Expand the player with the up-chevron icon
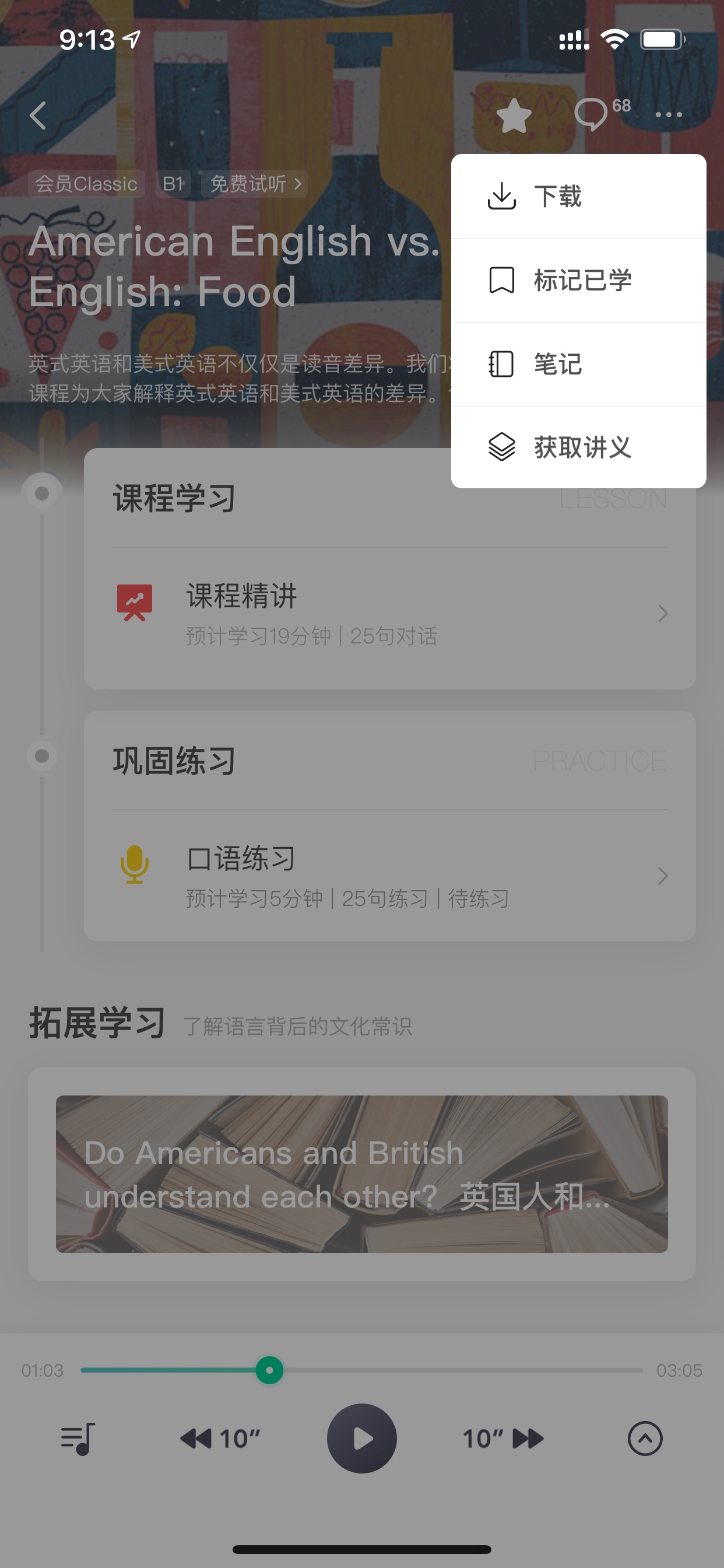The image size is (724, 1568). point(645,1438)
